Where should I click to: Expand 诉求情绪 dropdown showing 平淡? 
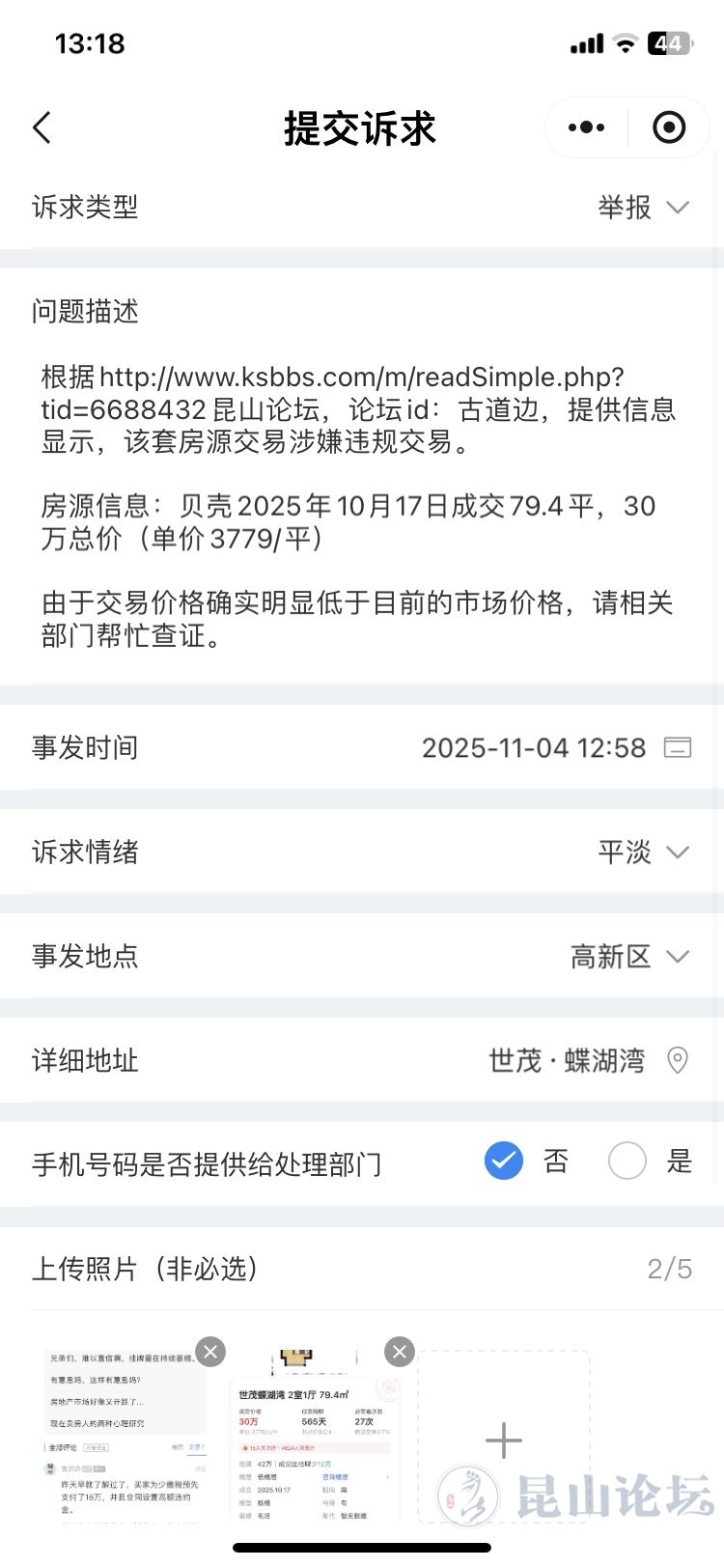point(644,852)
